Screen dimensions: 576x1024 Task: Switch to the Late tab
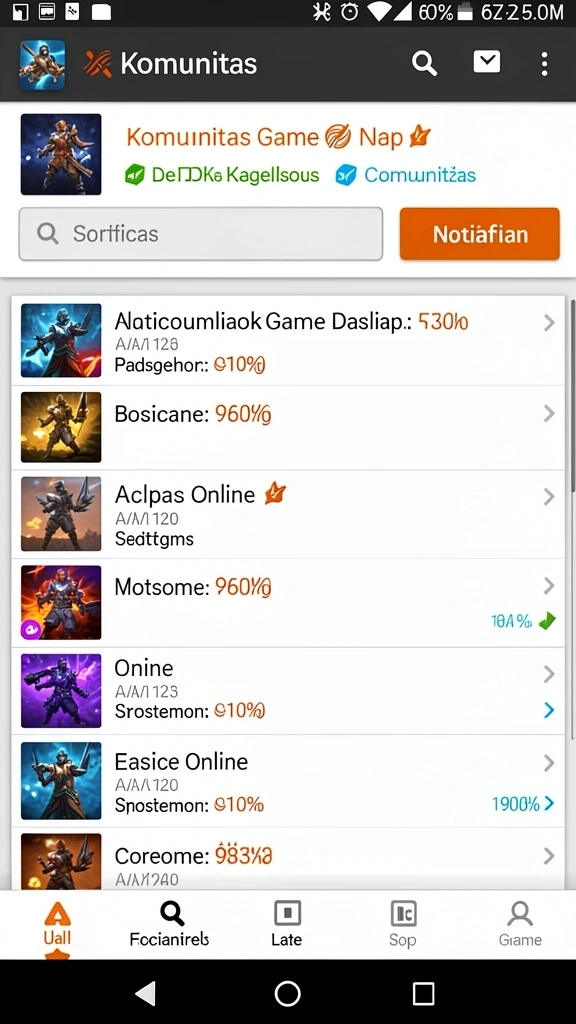287,925
